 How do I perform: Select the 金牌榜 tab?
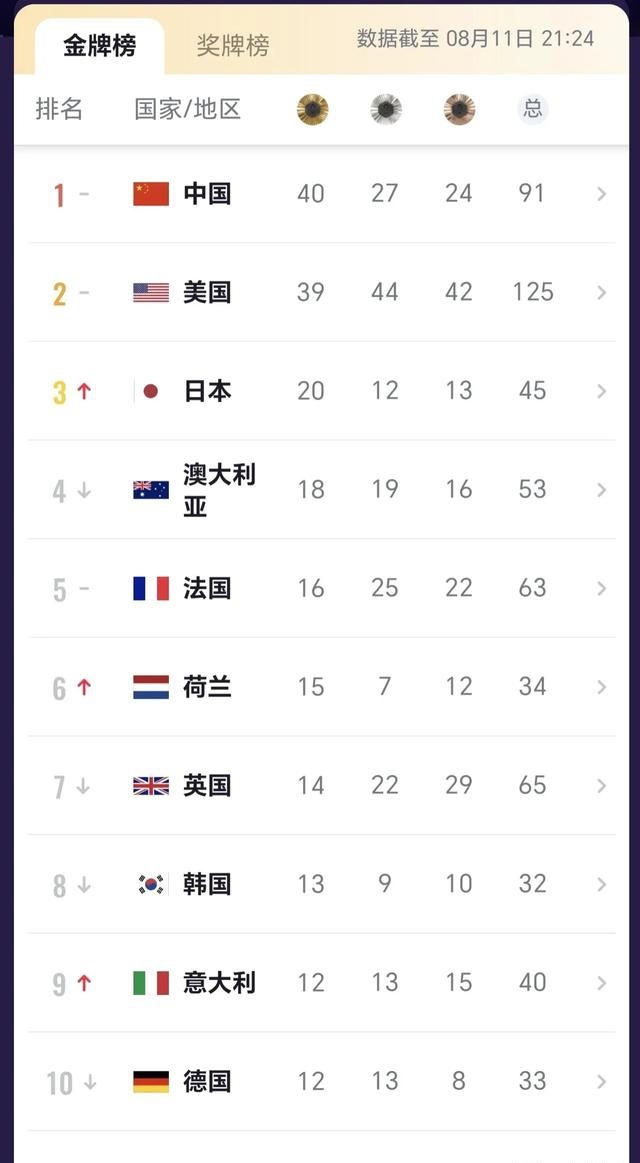(x=99, y=45)
